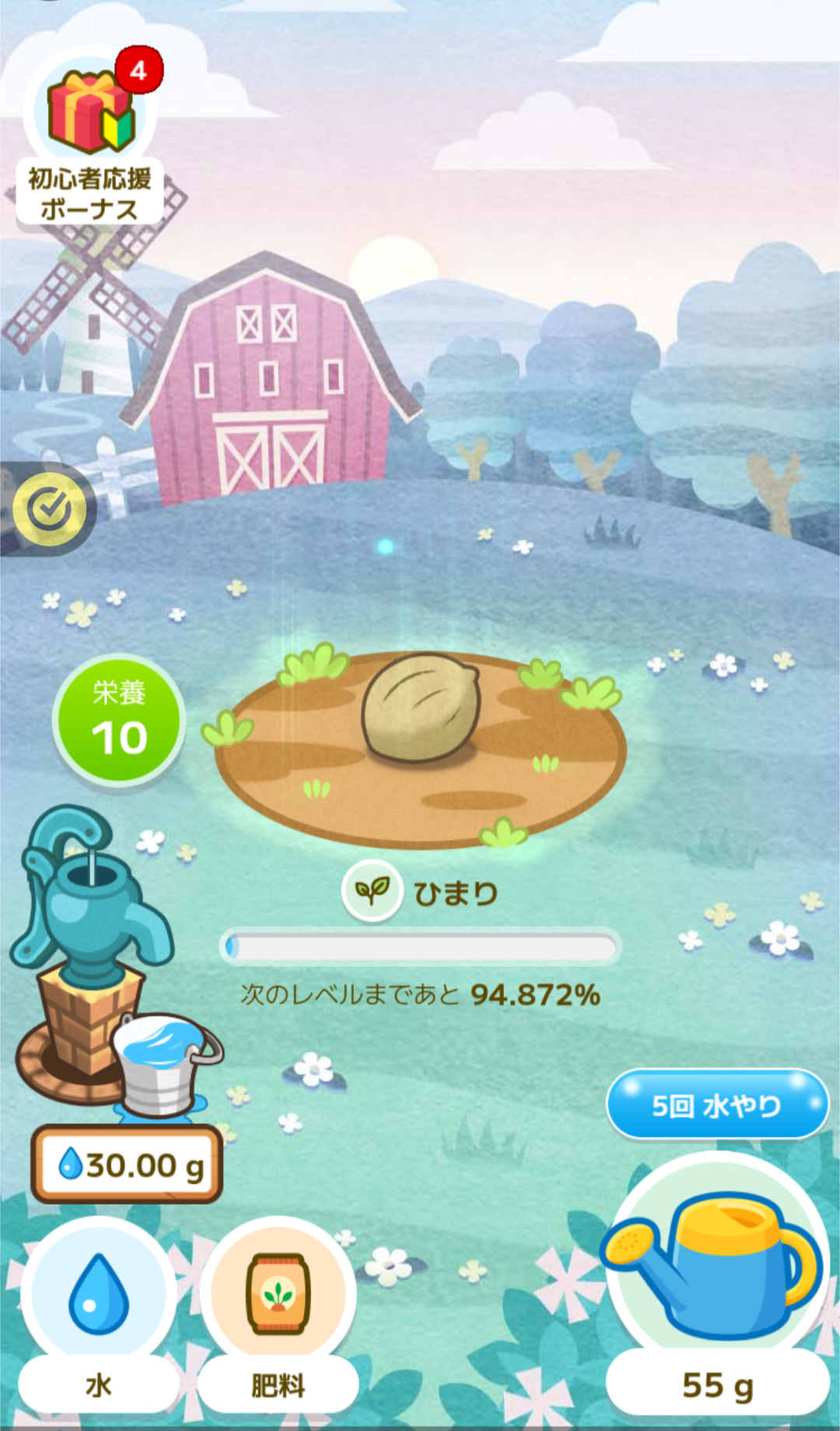Tap the 5回 水やり button
This screenshot has width=840, height=1431.
click(x=716, y=1104)
